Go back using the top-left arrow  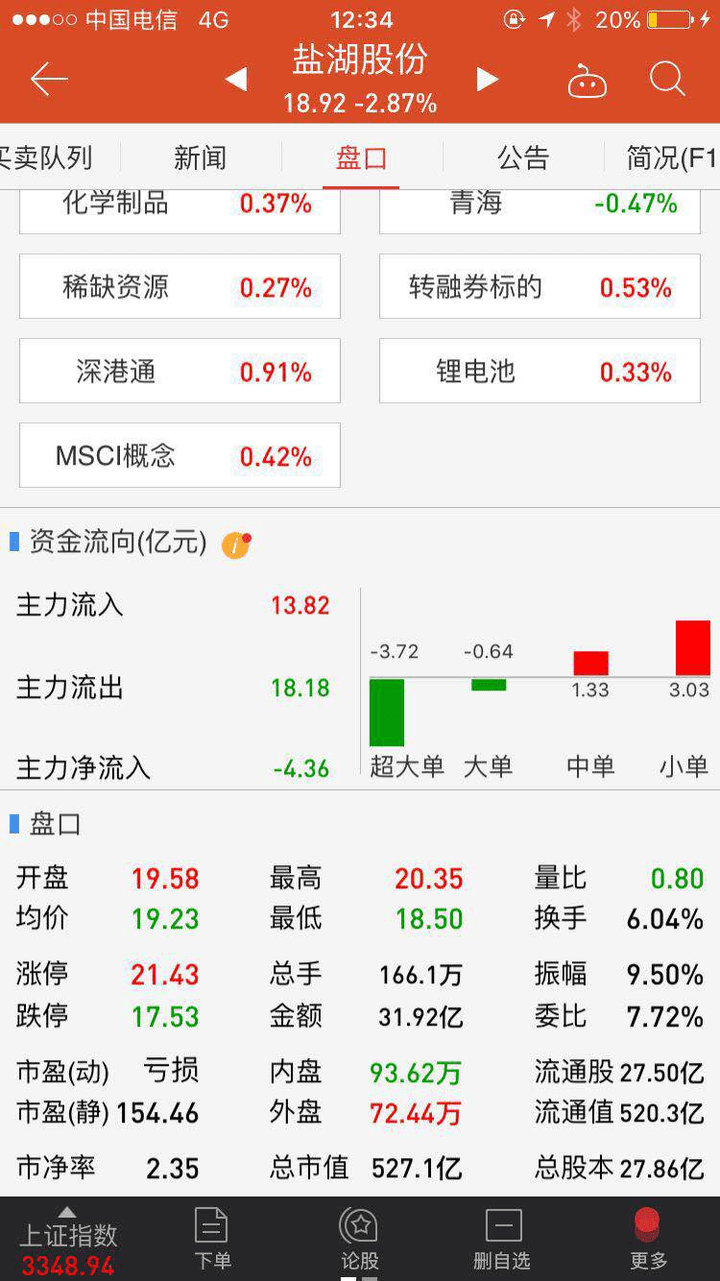click(48, 79)
